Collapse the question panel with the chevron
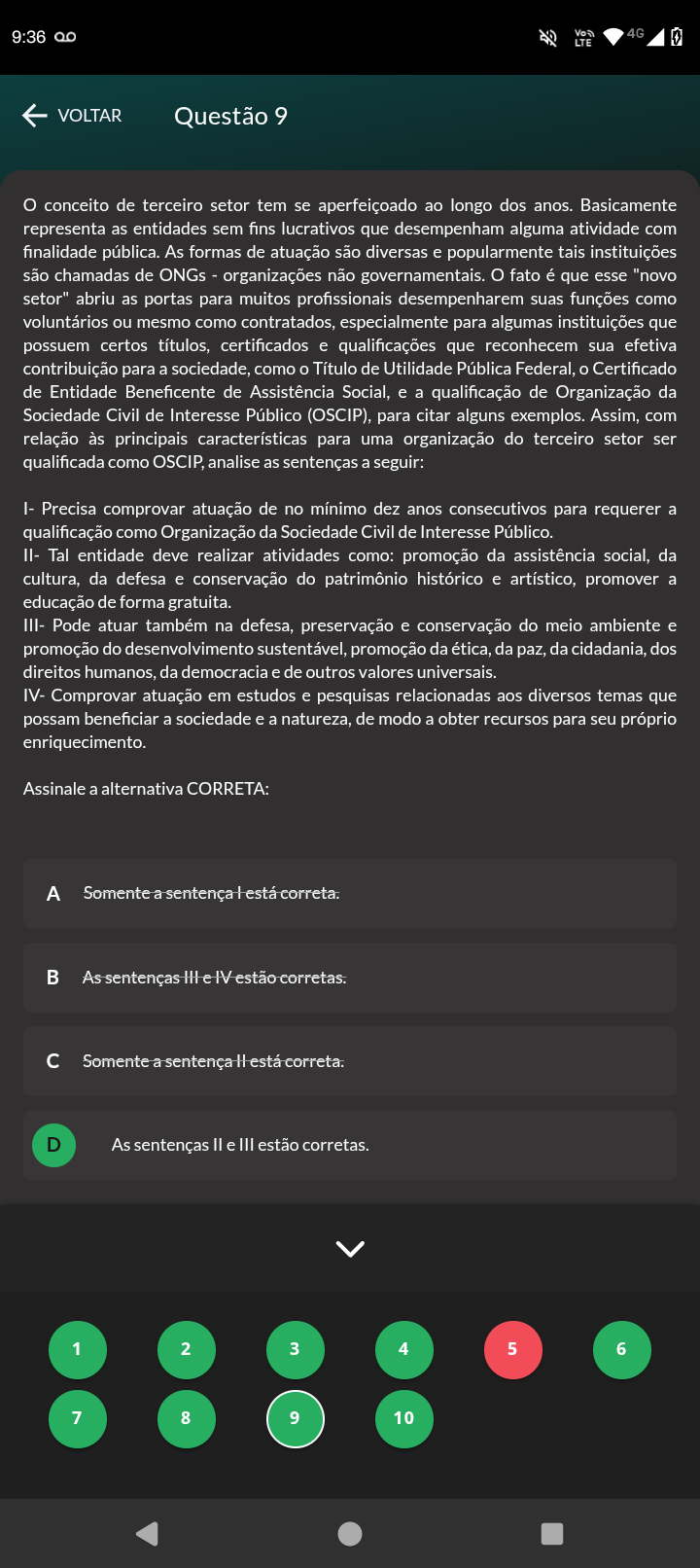The image size is (700, 1568). [350, 1248]
